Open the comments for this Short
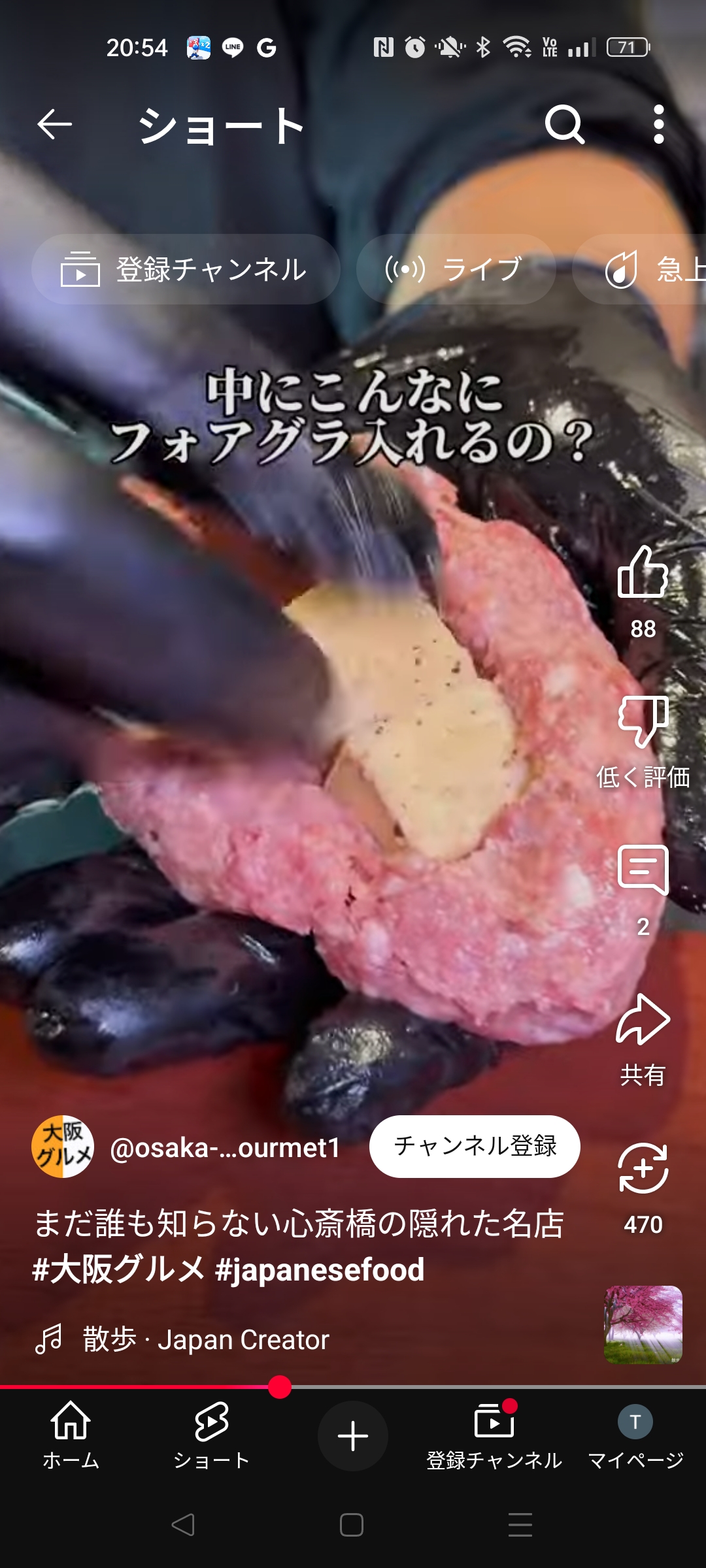706x1568 pixels. point(643,870)
